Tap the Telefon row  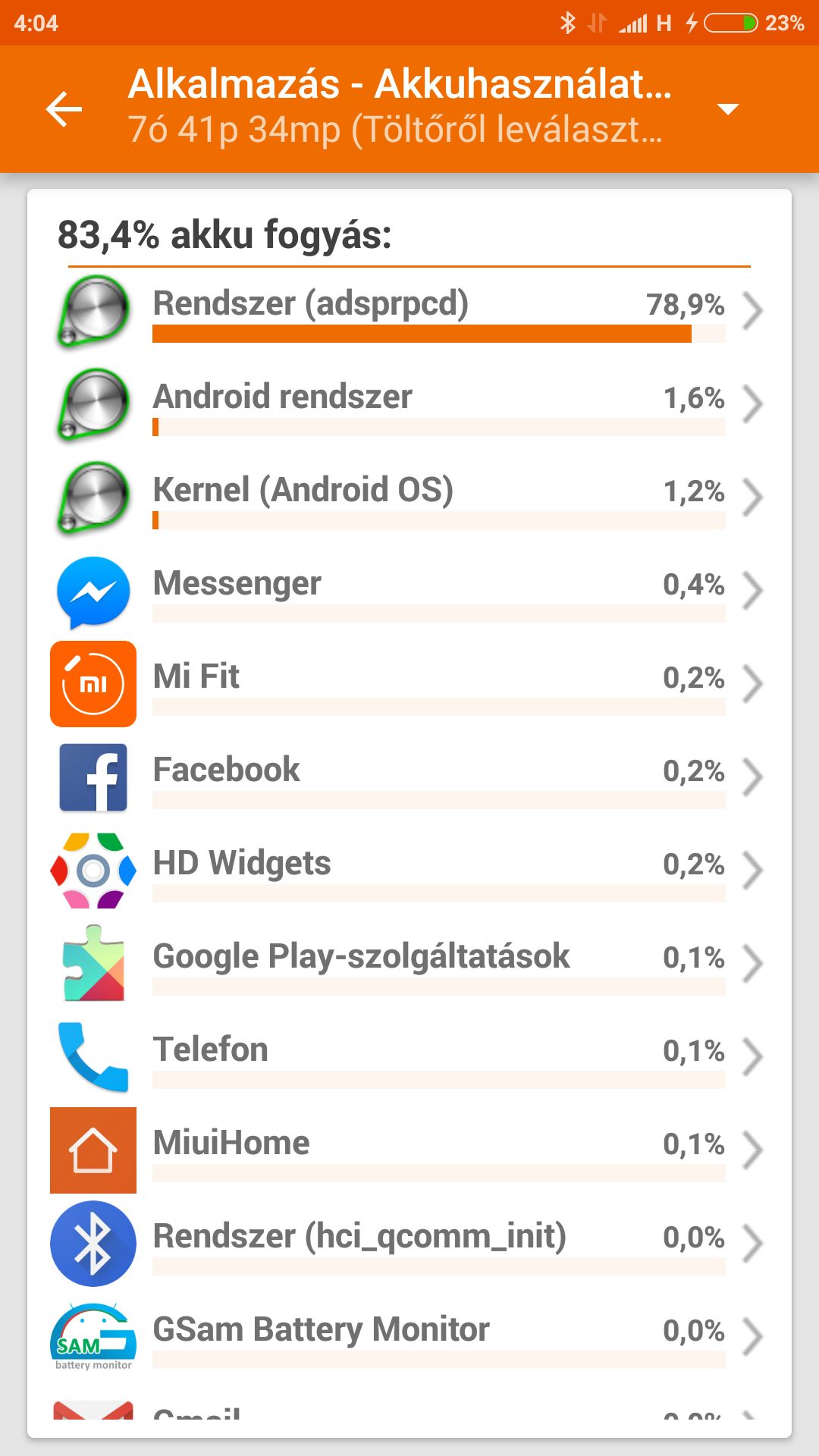409,1058
